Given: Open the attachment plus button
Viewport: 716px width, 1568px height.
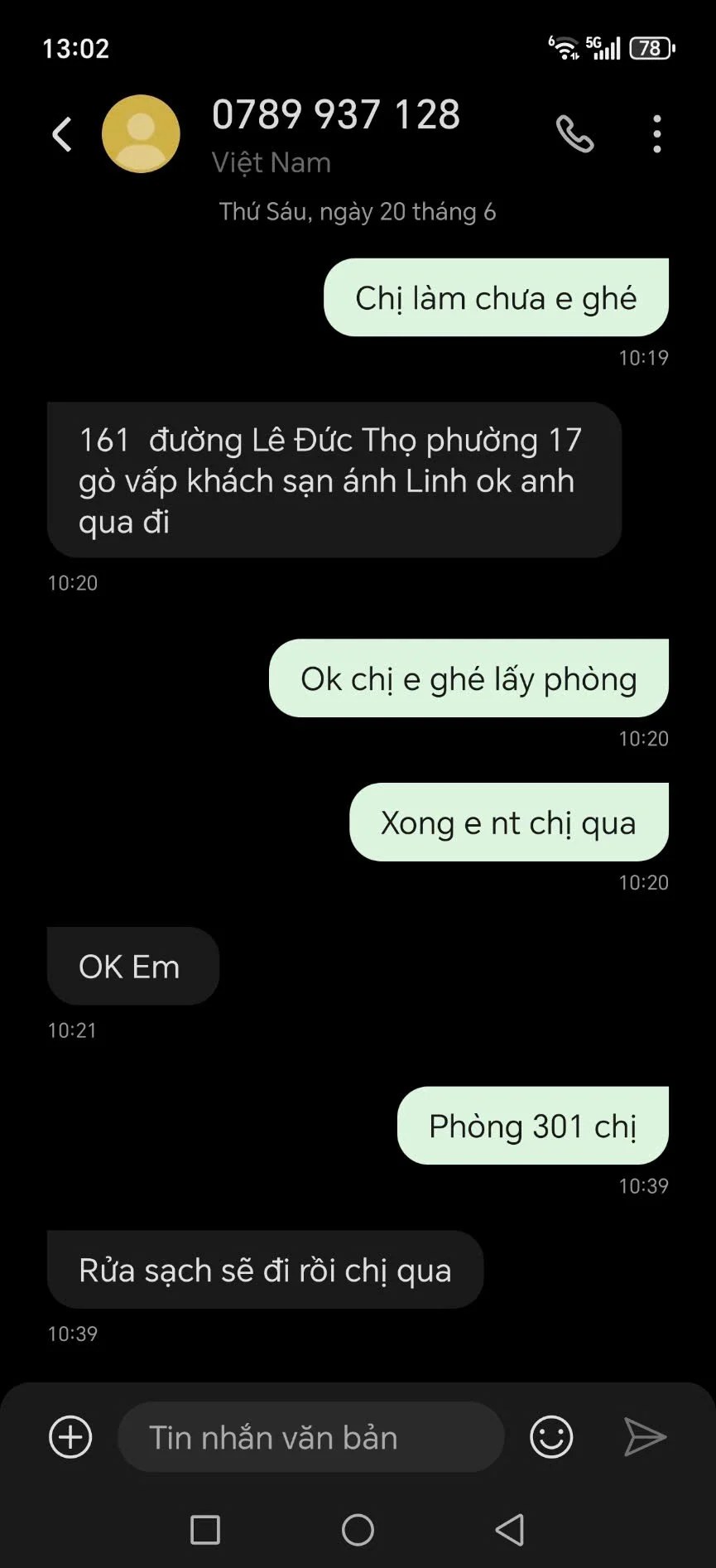Looking at the screenshot, I should (x=70, y=1437).
